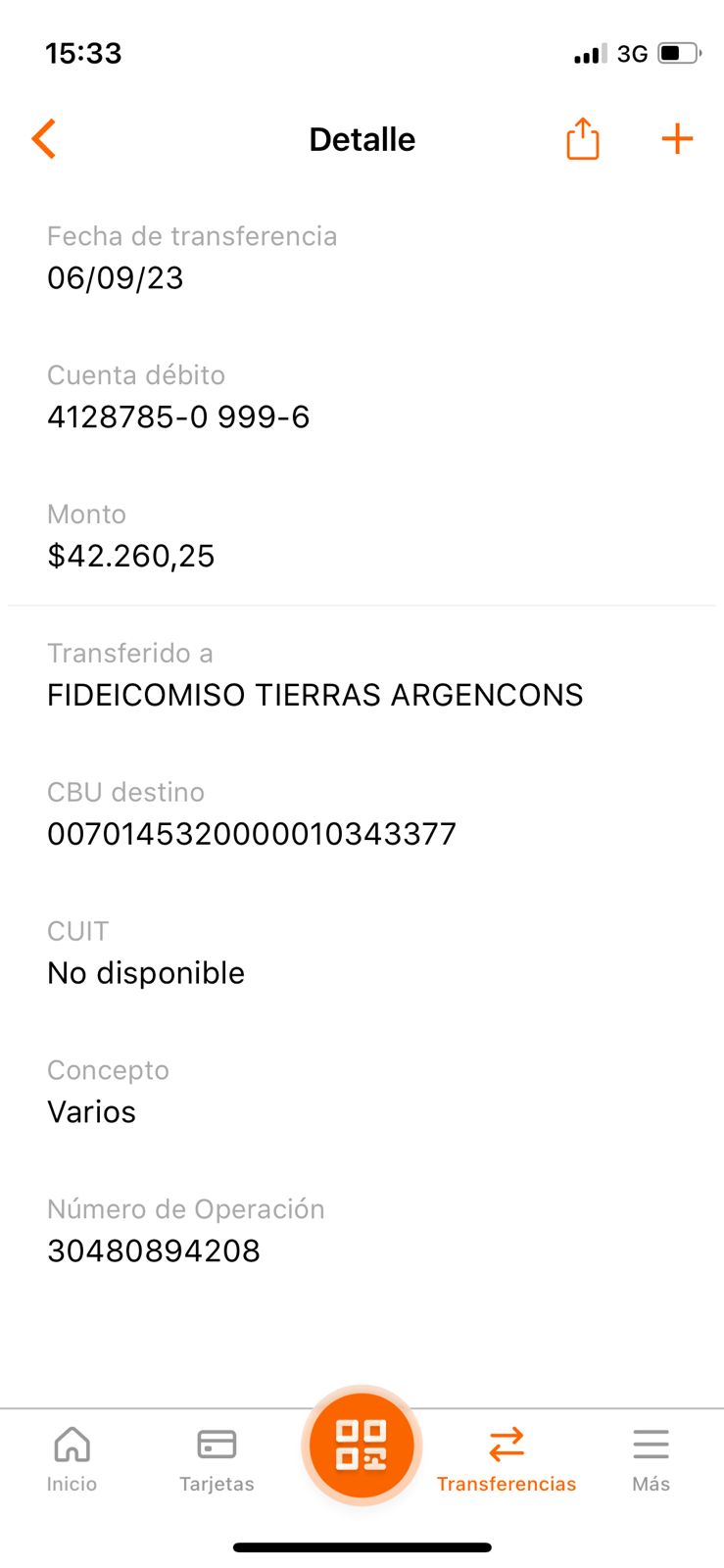Share the transfer detail receipt
This screenshot has width=724, height=1568.
[583, 138]
